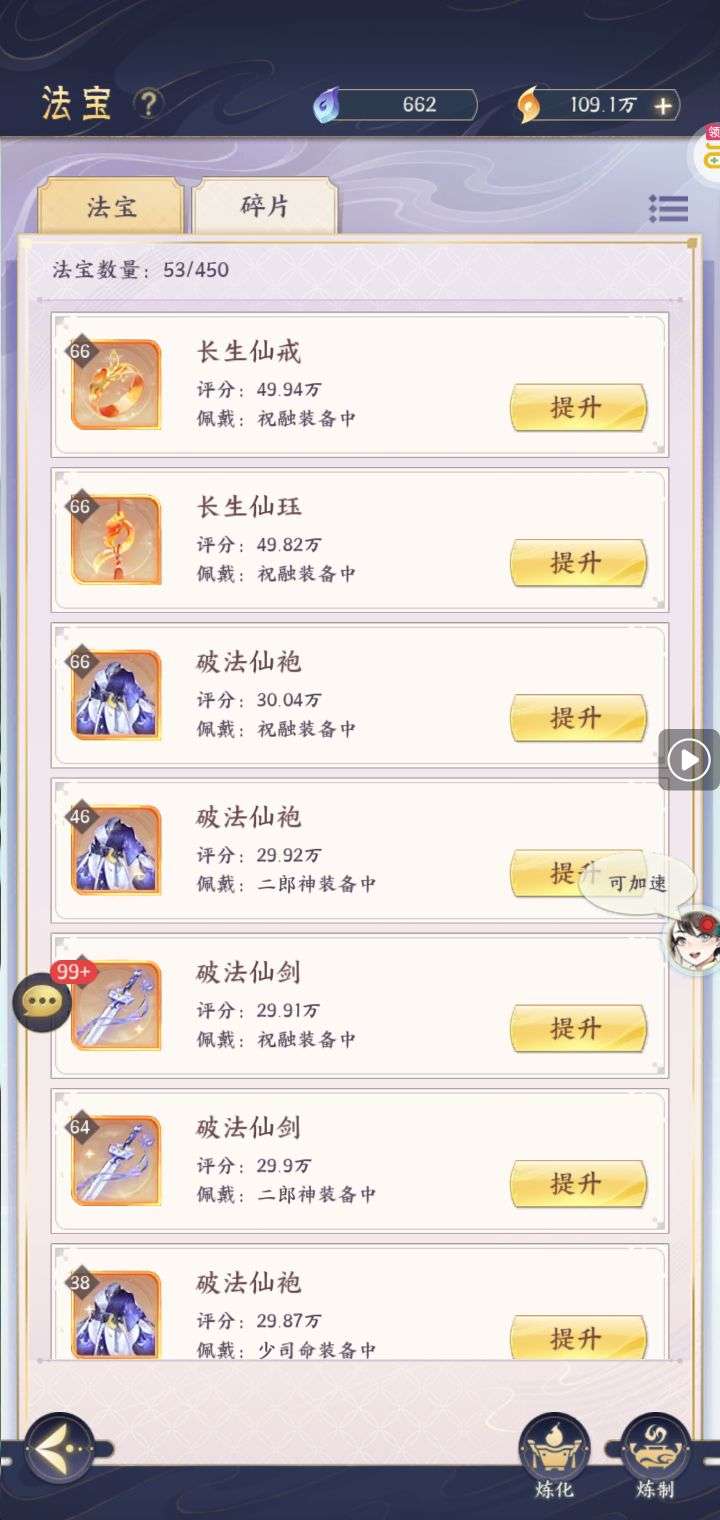Open the 长生仙戒 ring item icon
Screen dimensions: 720x1520
[x=116, y=385]
